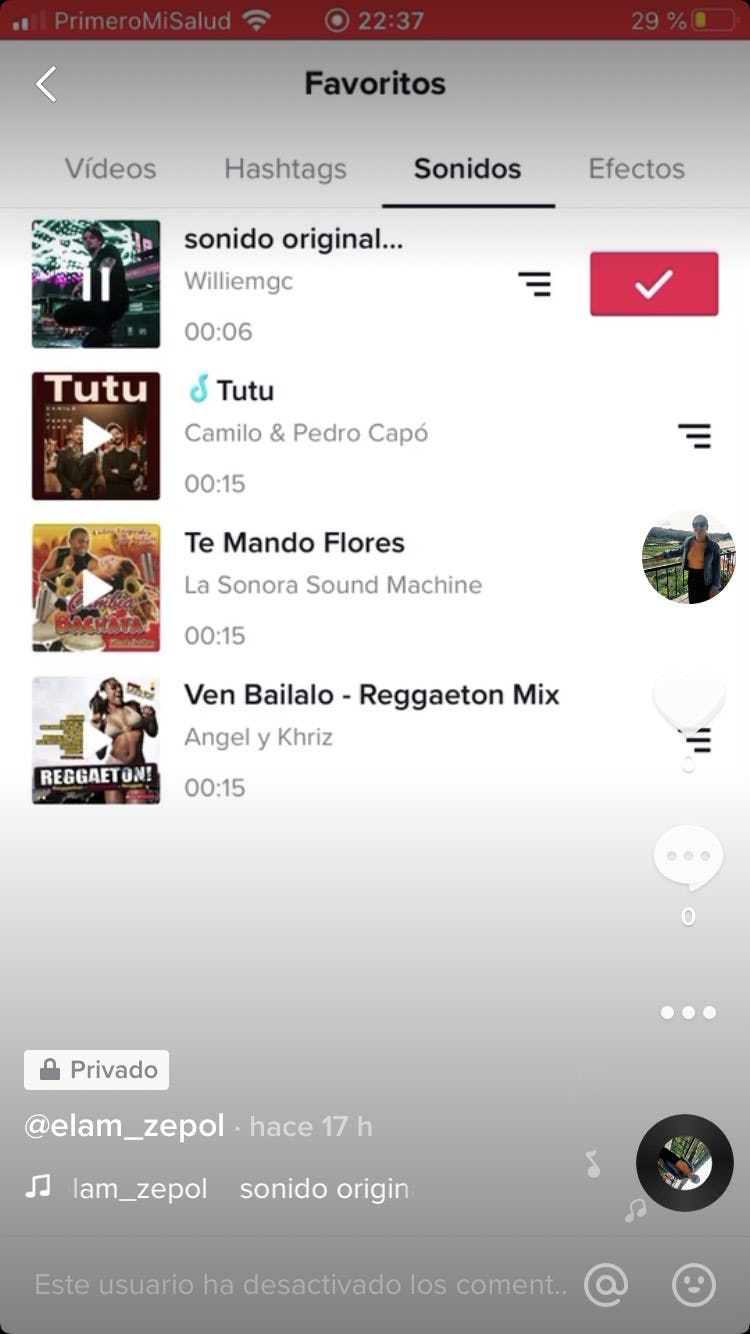The height and width of the screenshot is (1334, 750).
Task: Pause the Williemgc sonido original preview
Action: (96, 284)
